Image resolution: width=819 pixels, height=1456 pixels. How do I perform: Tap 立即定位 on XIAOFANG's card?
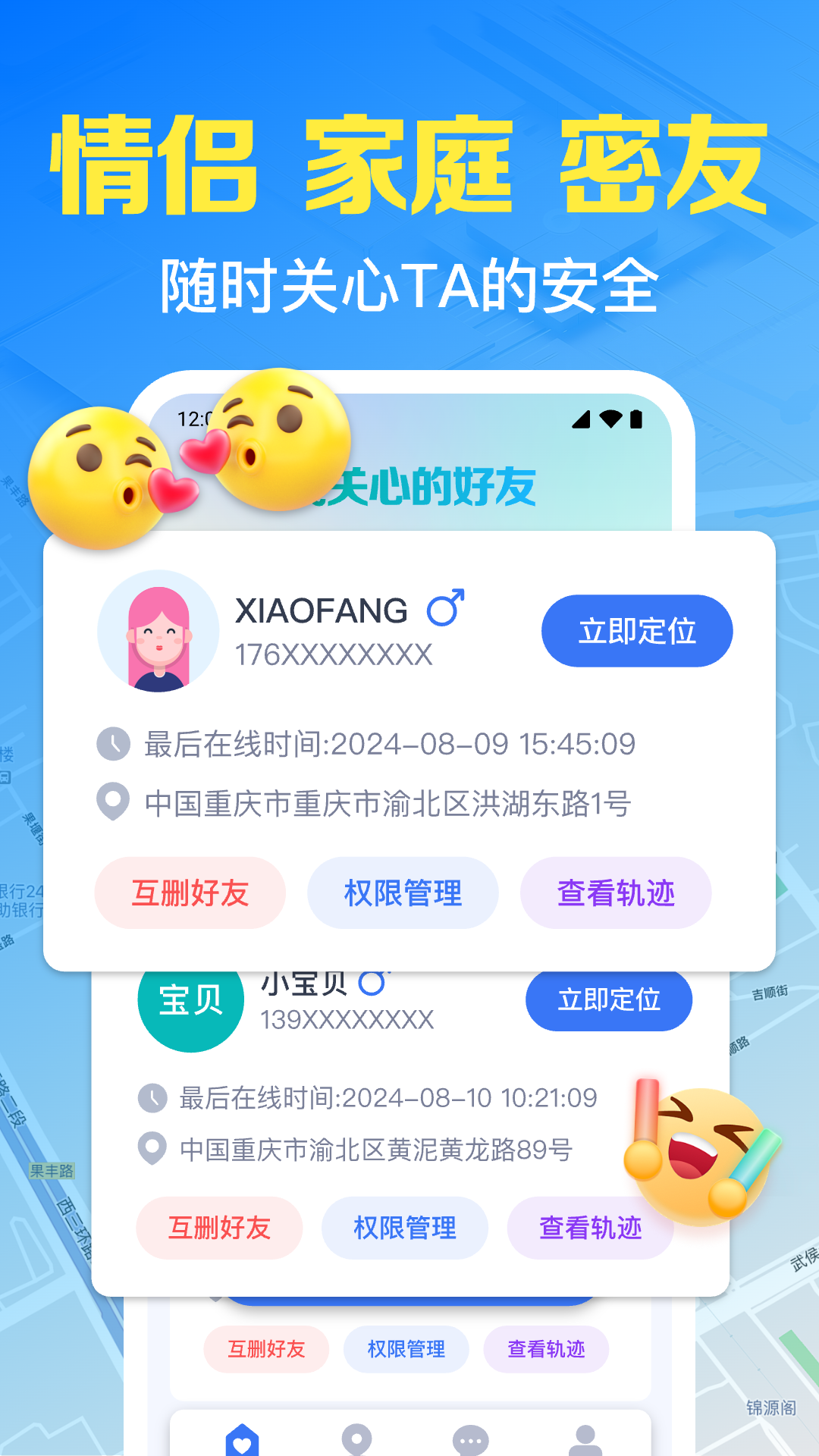point(636,631)
